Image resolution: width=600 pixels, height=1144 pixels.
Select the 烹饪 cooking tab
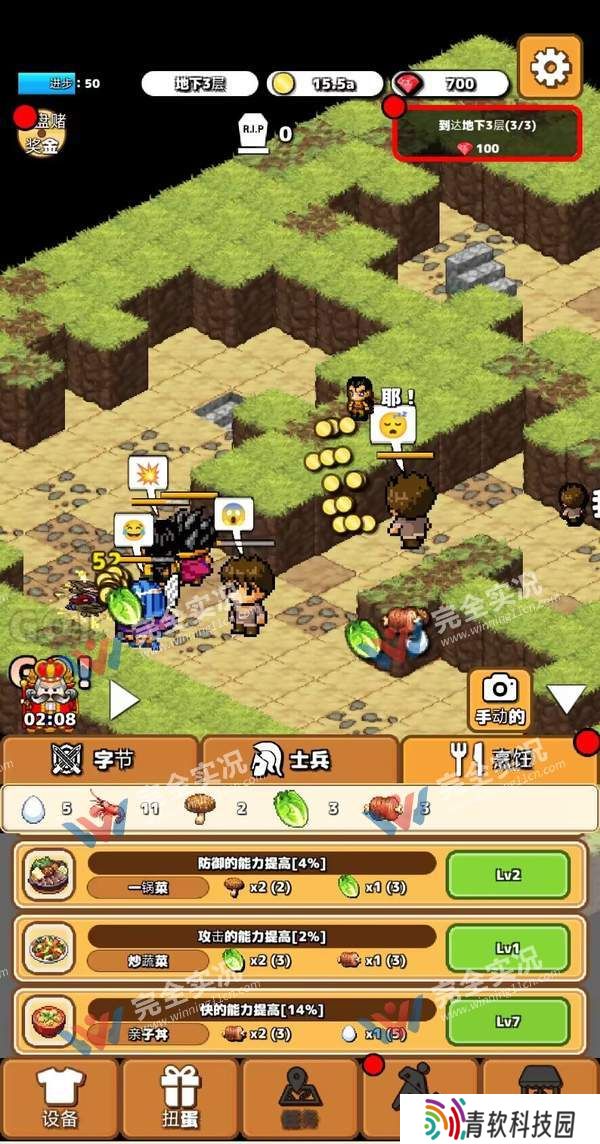[498, 760]
